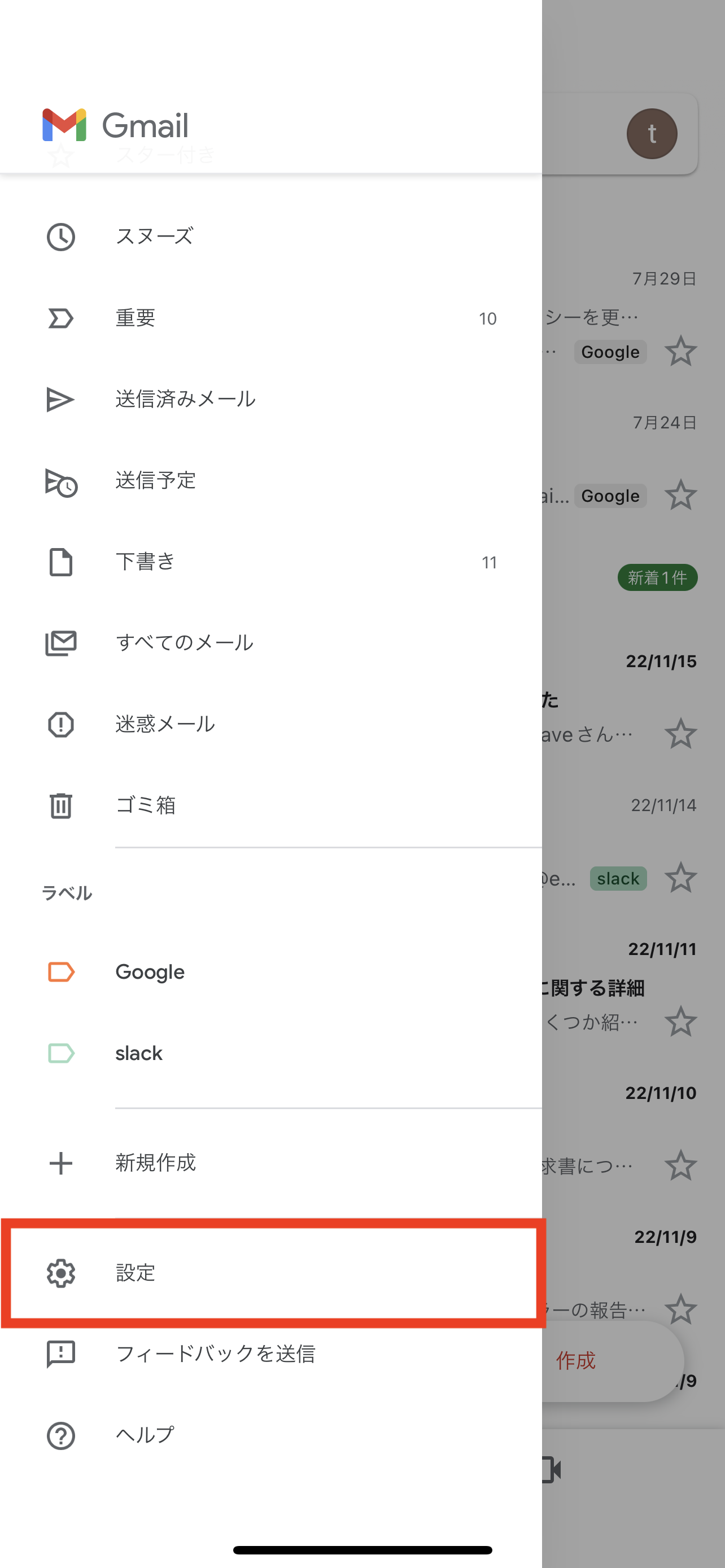Screen dimensions: 725x1568
Task: Open 下書き (Drafts) folder
Action: pos(271,562)
